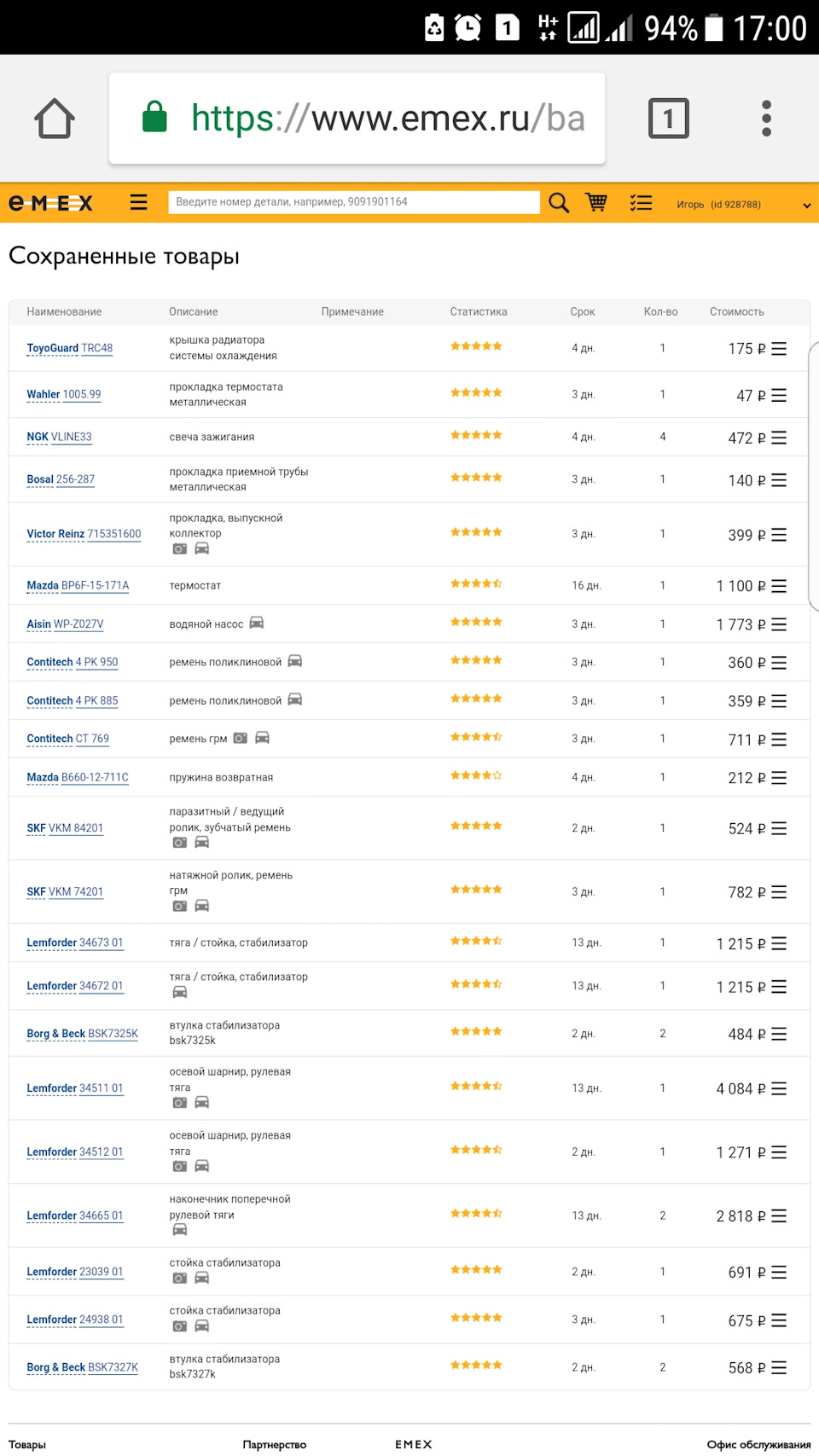View photo for Contitech CT 769
The image size is (819, 1456).
tap(241, 738)
